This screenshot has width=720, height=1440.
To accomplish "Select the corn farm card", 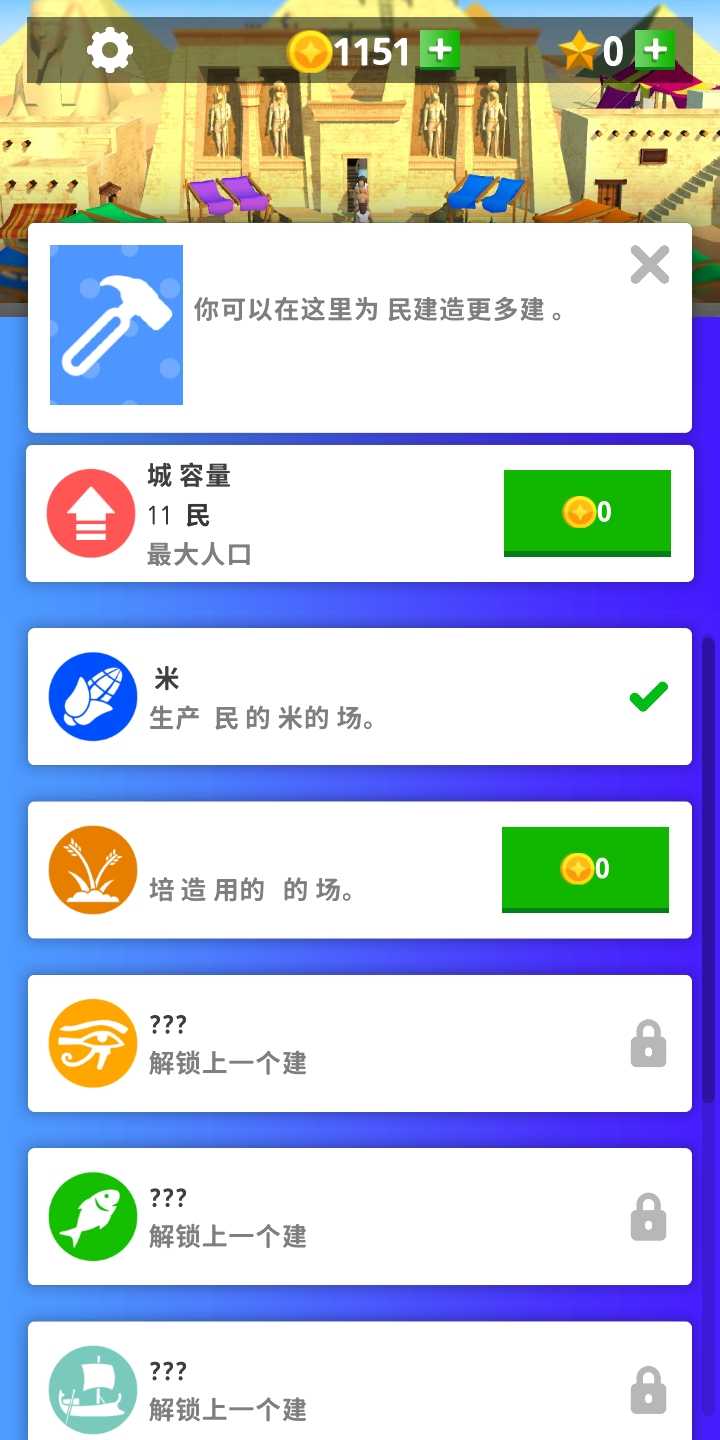I will [x=360, y=696].
